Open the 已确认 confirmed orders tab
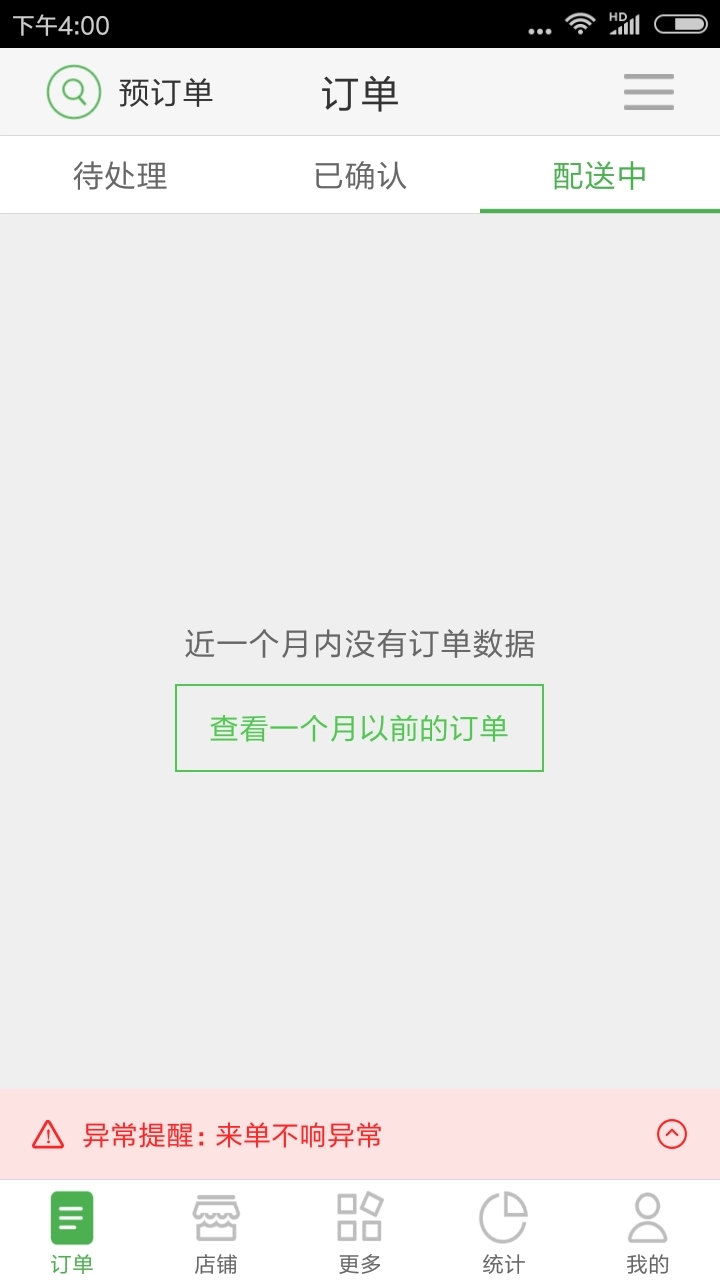The image size is (720, 1280). coord(360,176)
